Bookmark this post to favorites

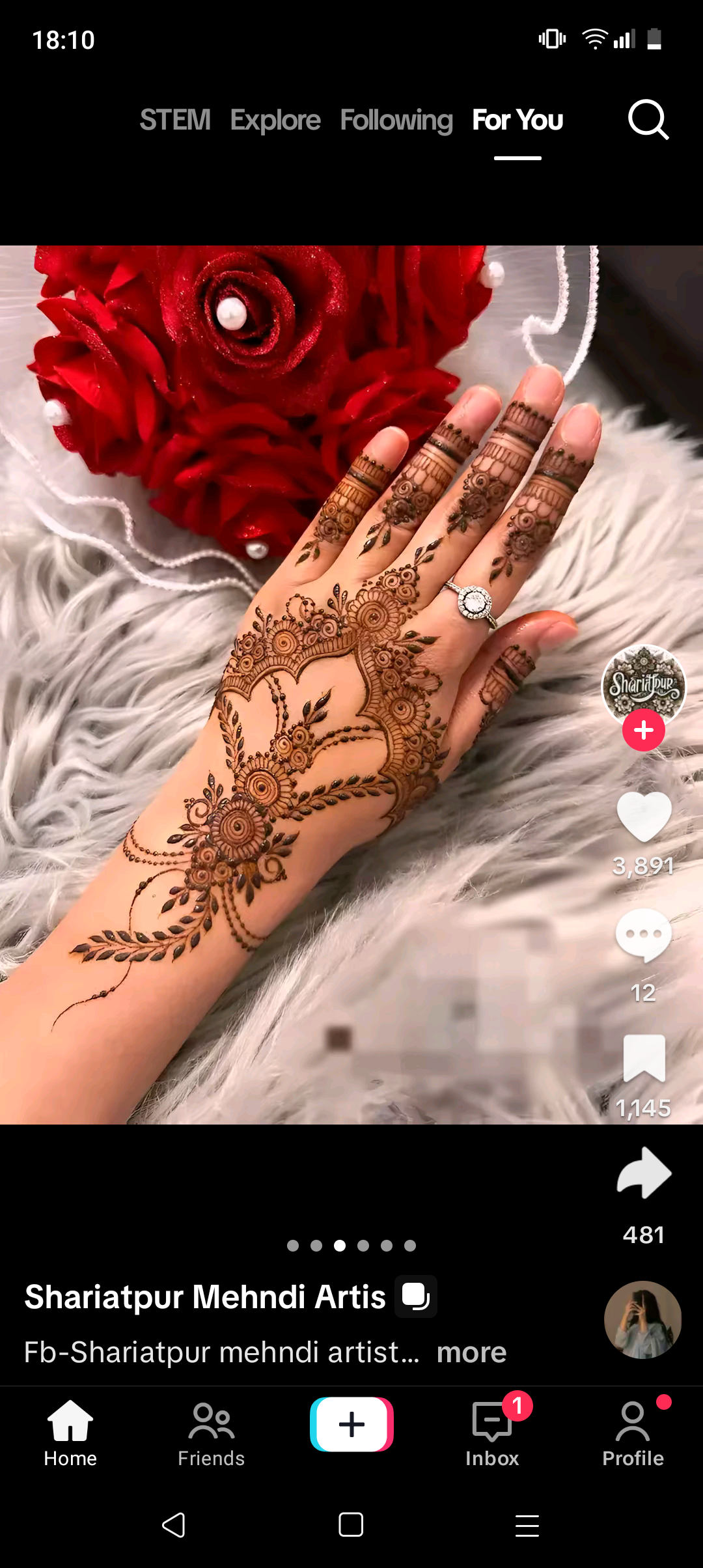click(x=644, y=1058)
